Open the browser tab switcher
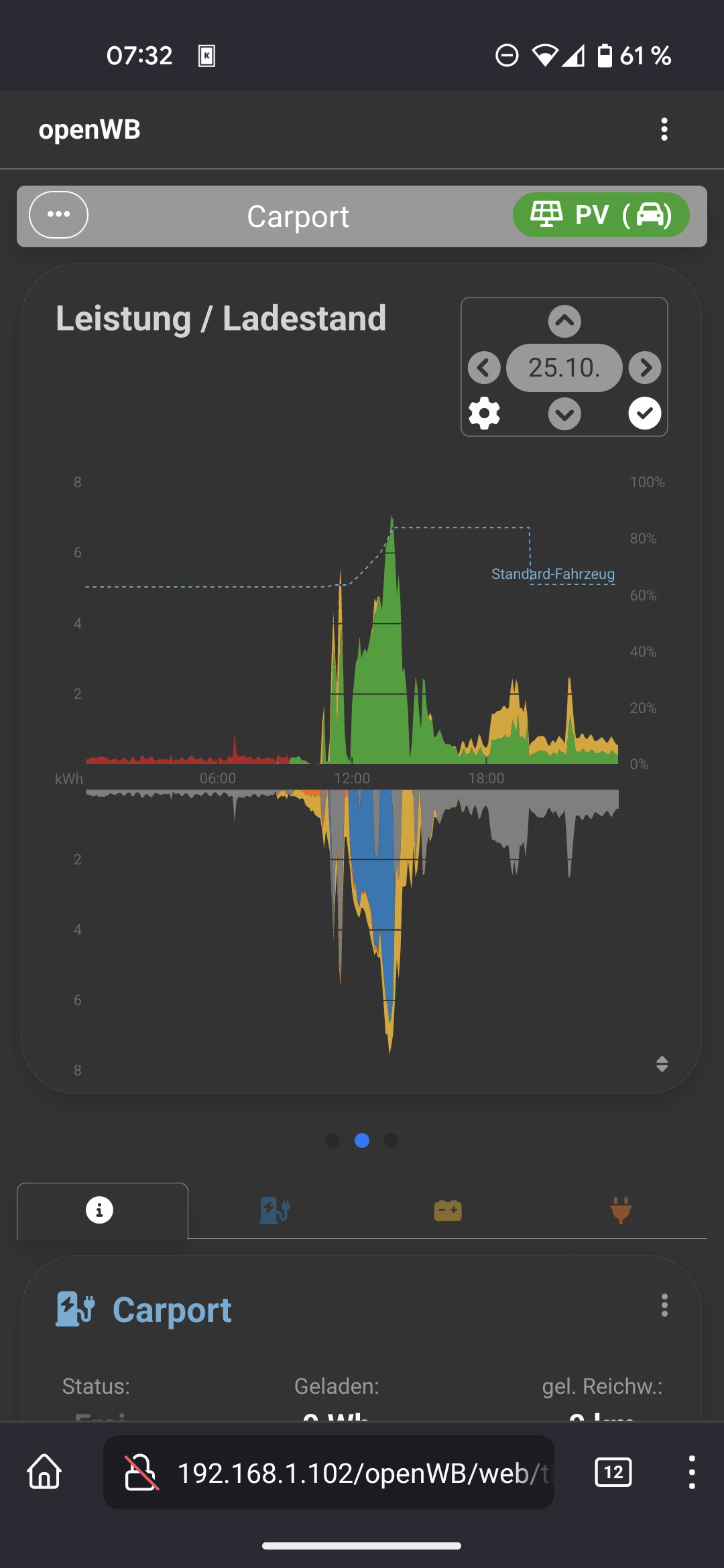 [x=613, y=1473]
